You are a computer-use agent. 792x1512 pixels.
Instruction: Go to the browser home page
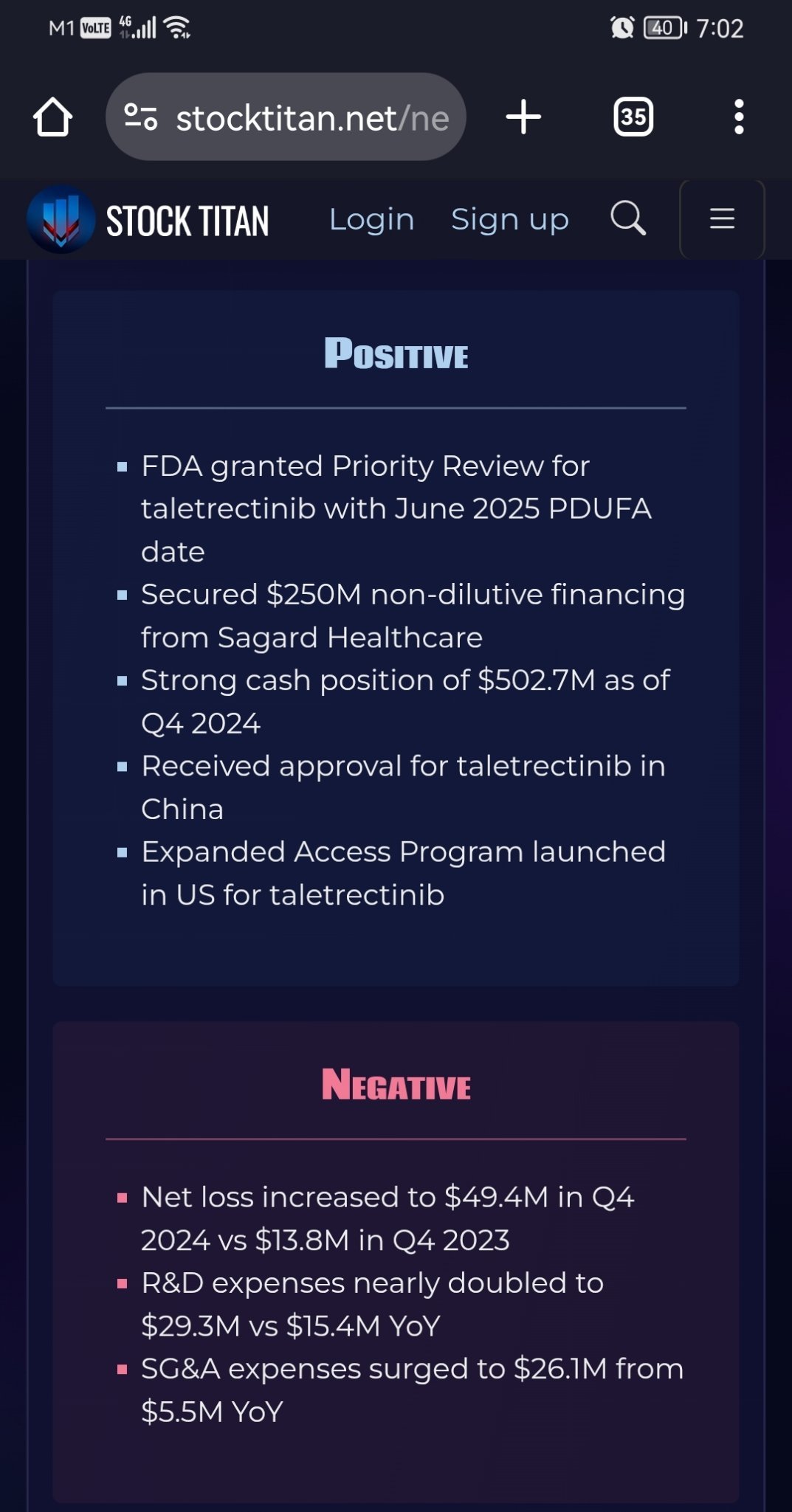[52, 117]
